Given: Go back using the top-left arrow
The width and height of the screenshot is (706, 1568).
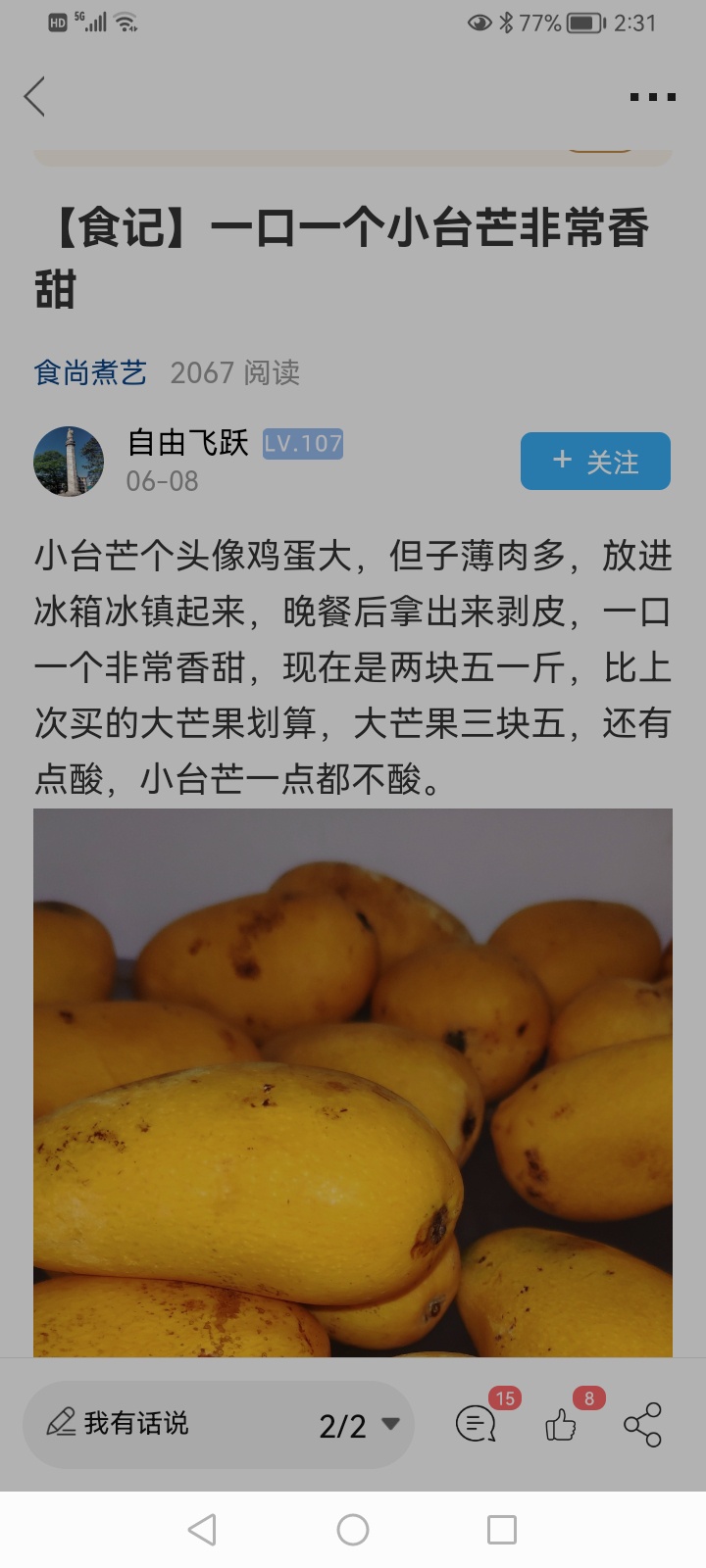Looking at the screenshot, I should [x=35, y=97].
